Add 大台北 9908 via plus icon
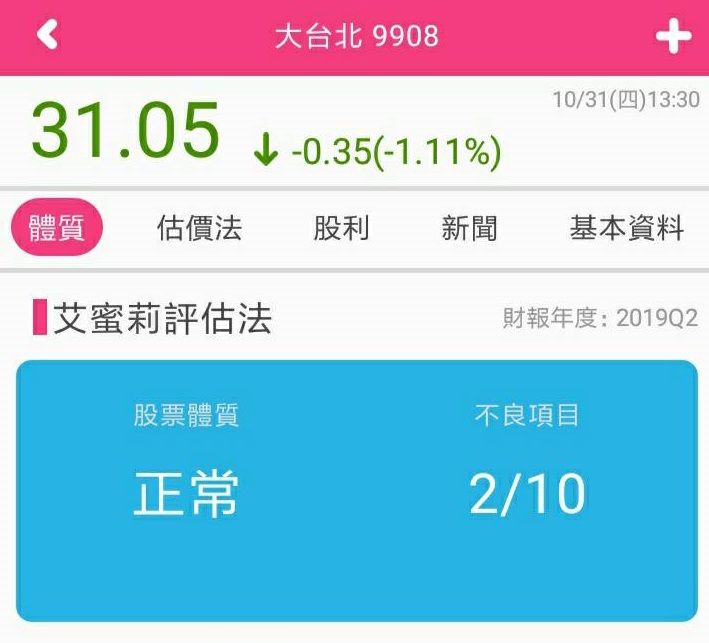 tap(673, 37)
